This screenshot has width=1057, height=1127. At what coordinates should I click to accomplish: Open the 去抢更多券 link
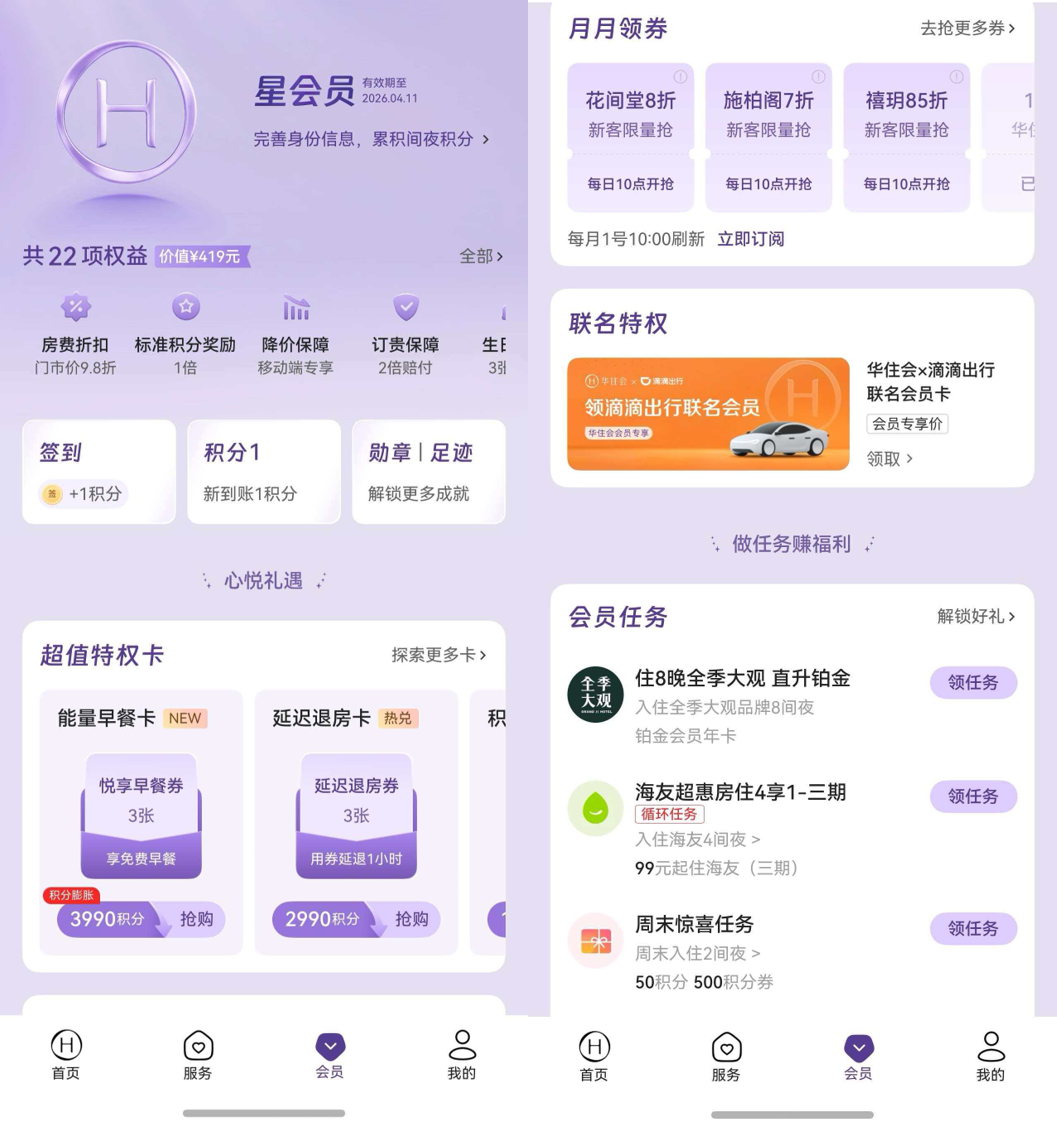click(x=967, y=28)
